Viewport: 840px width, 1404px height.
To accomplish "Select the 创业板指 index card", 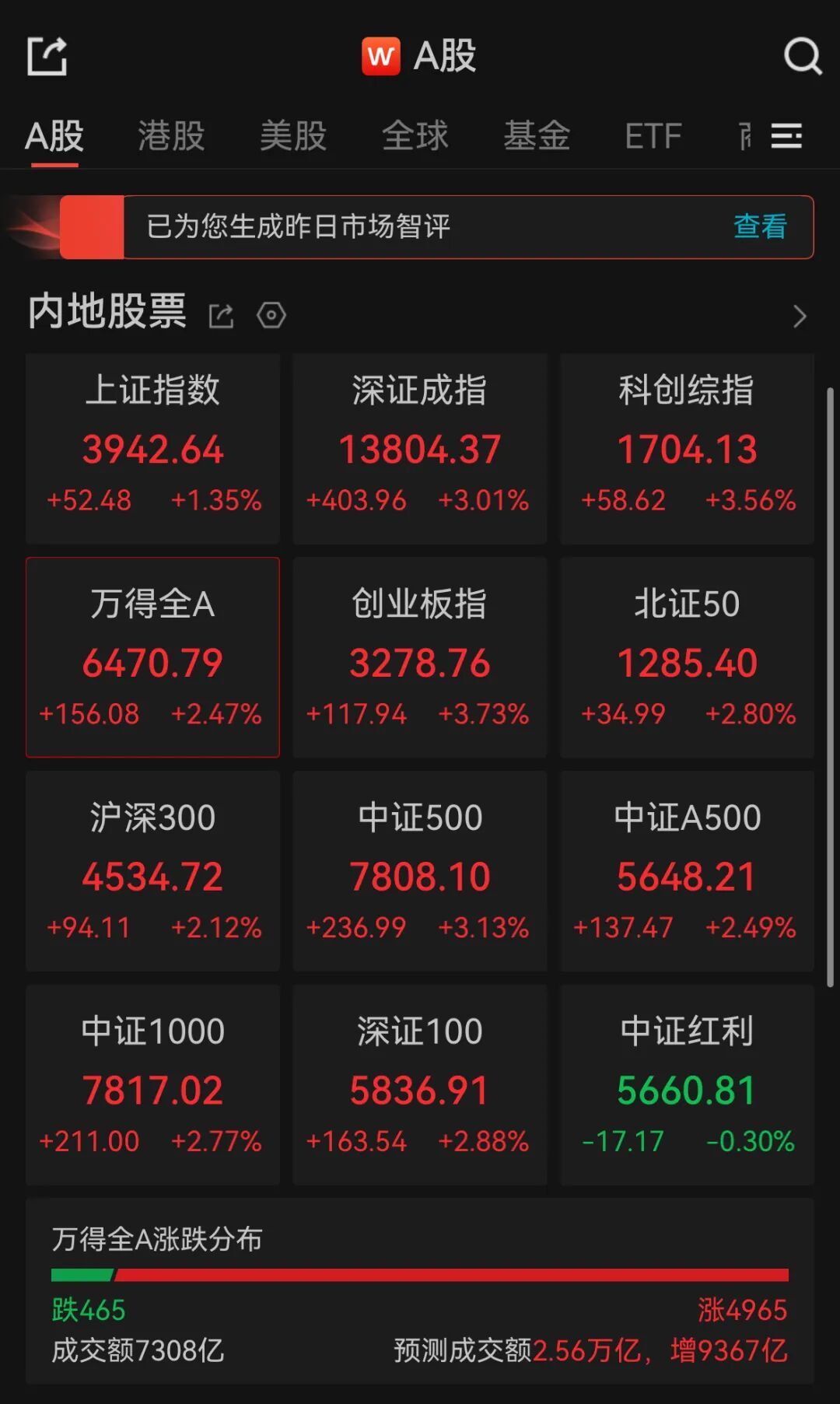I will click(x=420, y=657).
